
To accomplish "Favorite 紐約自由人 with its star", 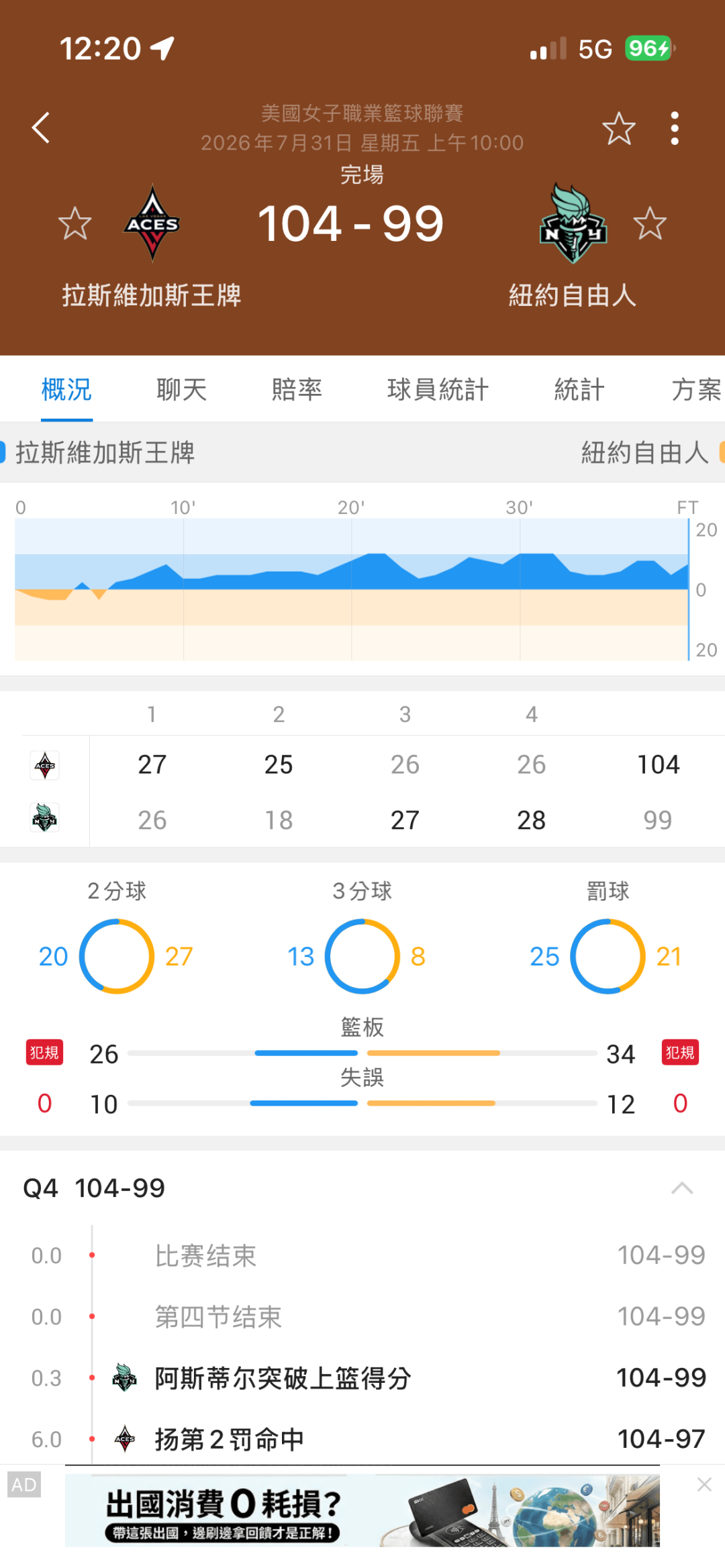I will click(x=650, y=223).
